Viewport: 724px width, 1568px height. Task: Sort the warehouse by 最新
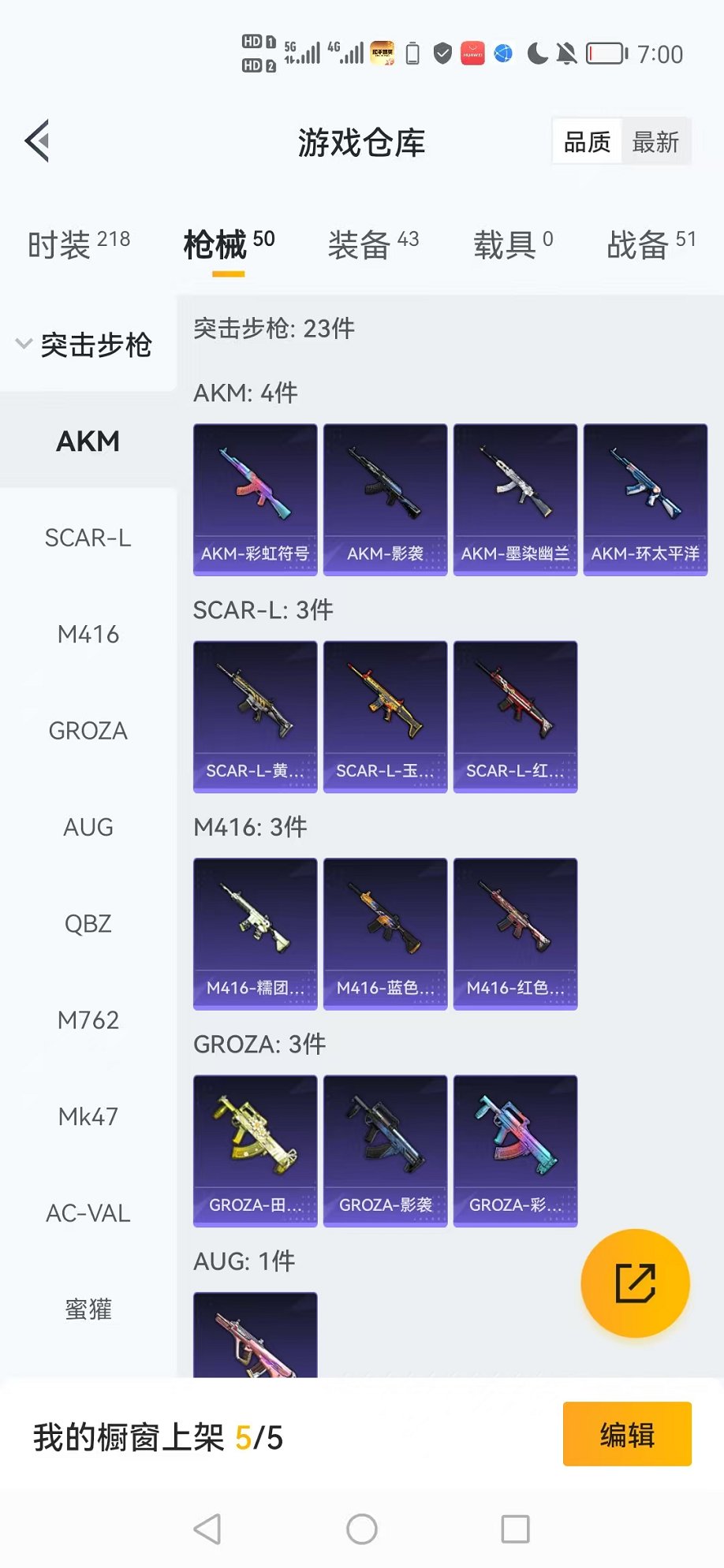655,142
